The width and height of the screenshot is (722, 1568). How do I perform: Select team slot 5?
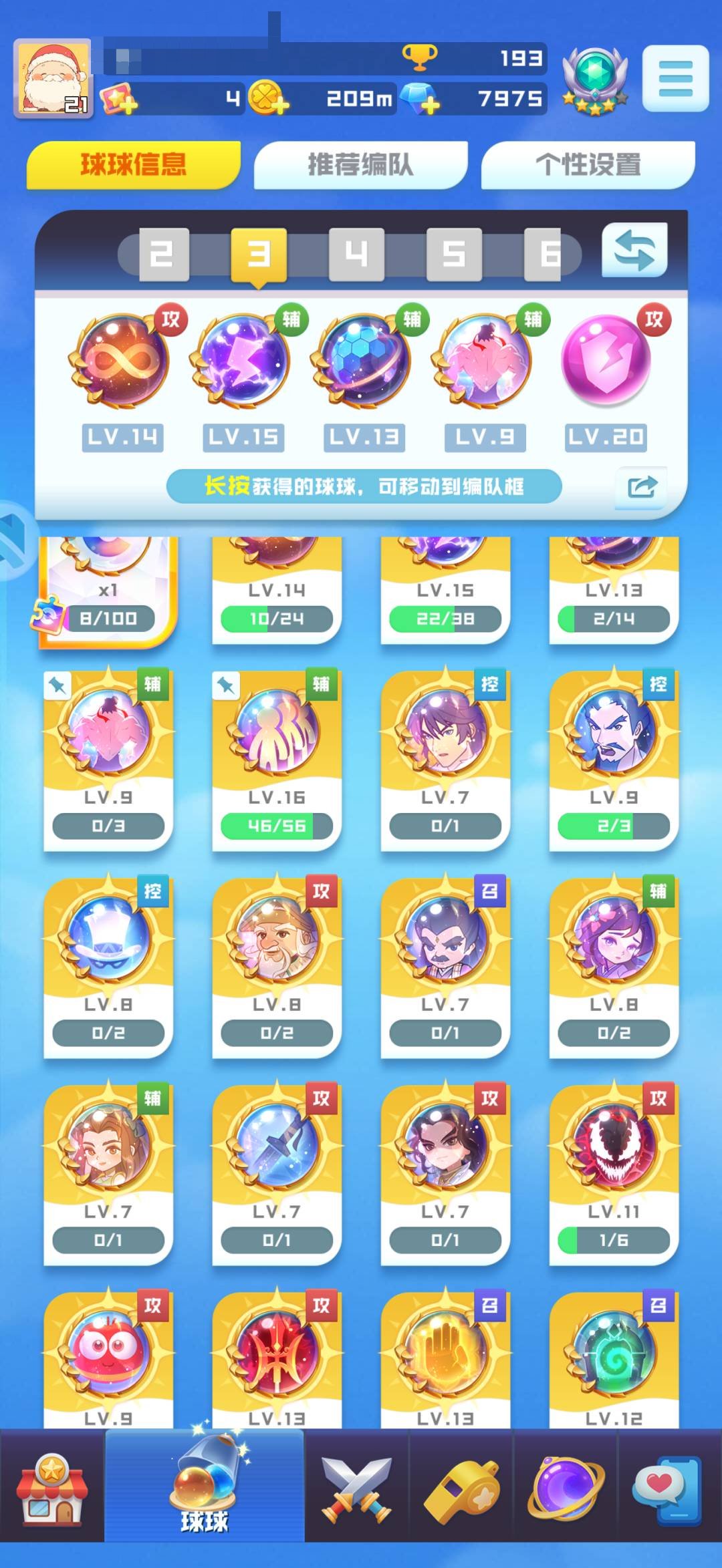pos(454,254)
